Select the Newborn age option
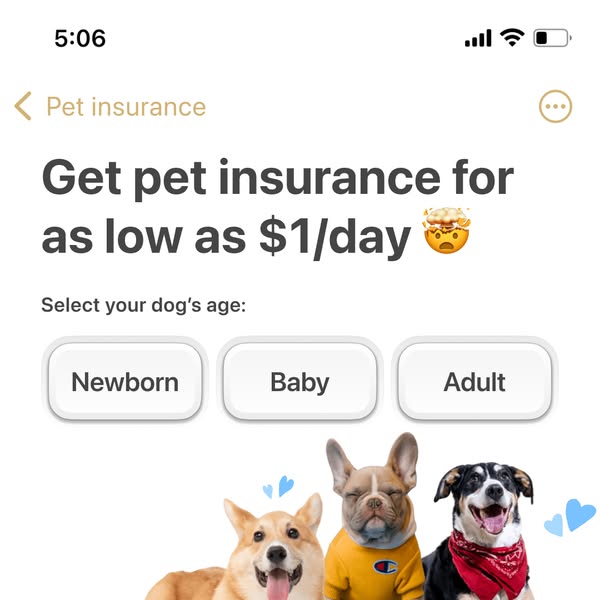The height and width of the screenshot is (600, 600). (125, 382)
